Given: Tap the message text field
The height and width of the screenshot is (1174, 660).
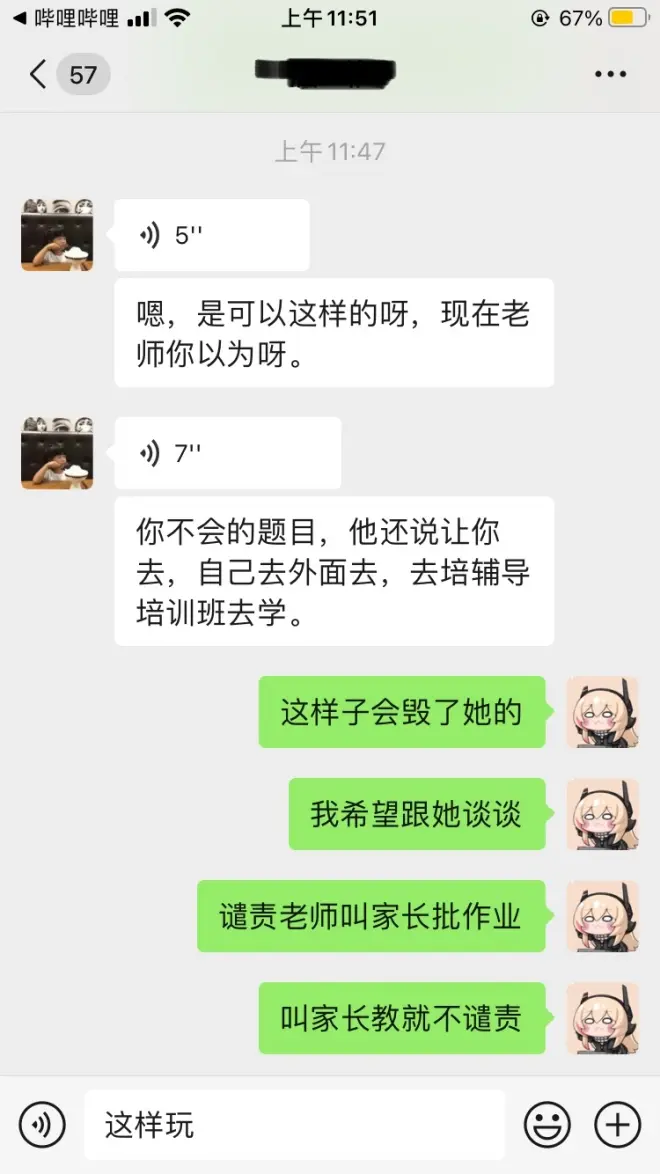Looking at the screenshot, I should coord(294,1125).
